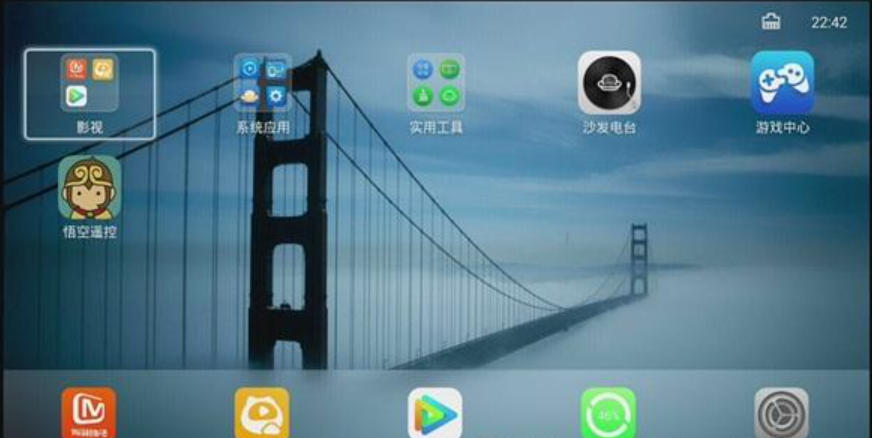
Task: Open the green 46% cleaner app
Action: point(608,413)
